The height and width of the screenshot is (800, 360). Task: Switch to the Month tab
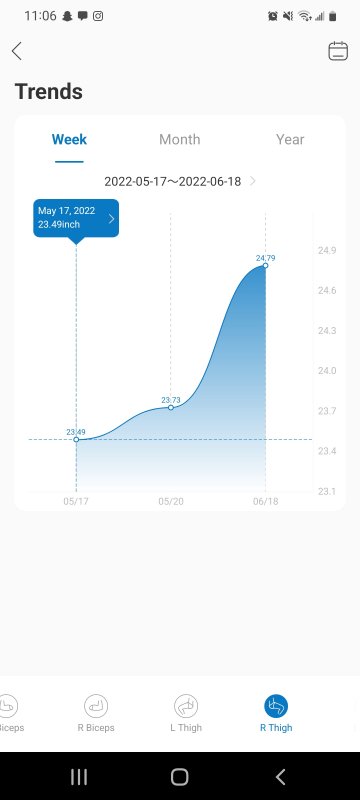tap(179, 139)
